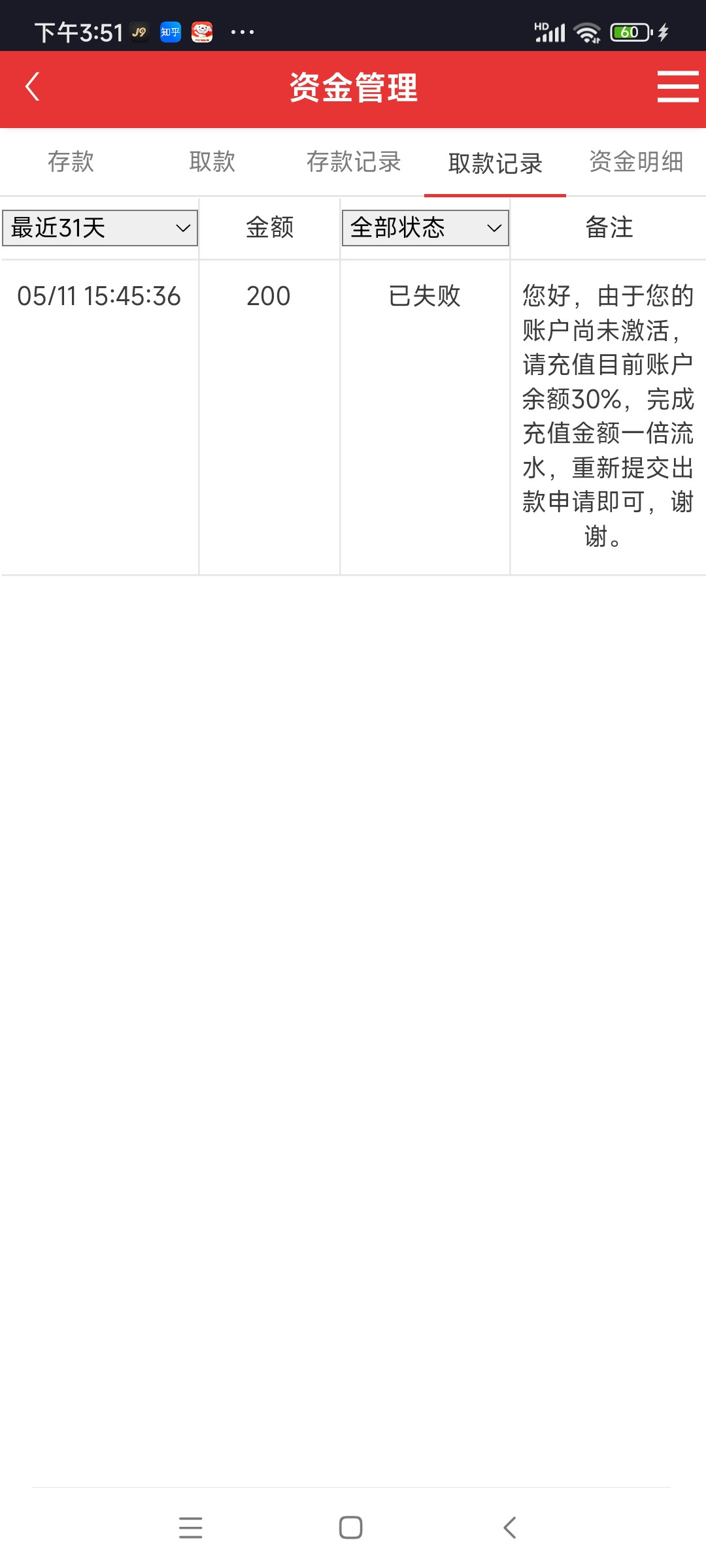
Task: Expand the 最近31天 date range dropdown
Action: 100,228
